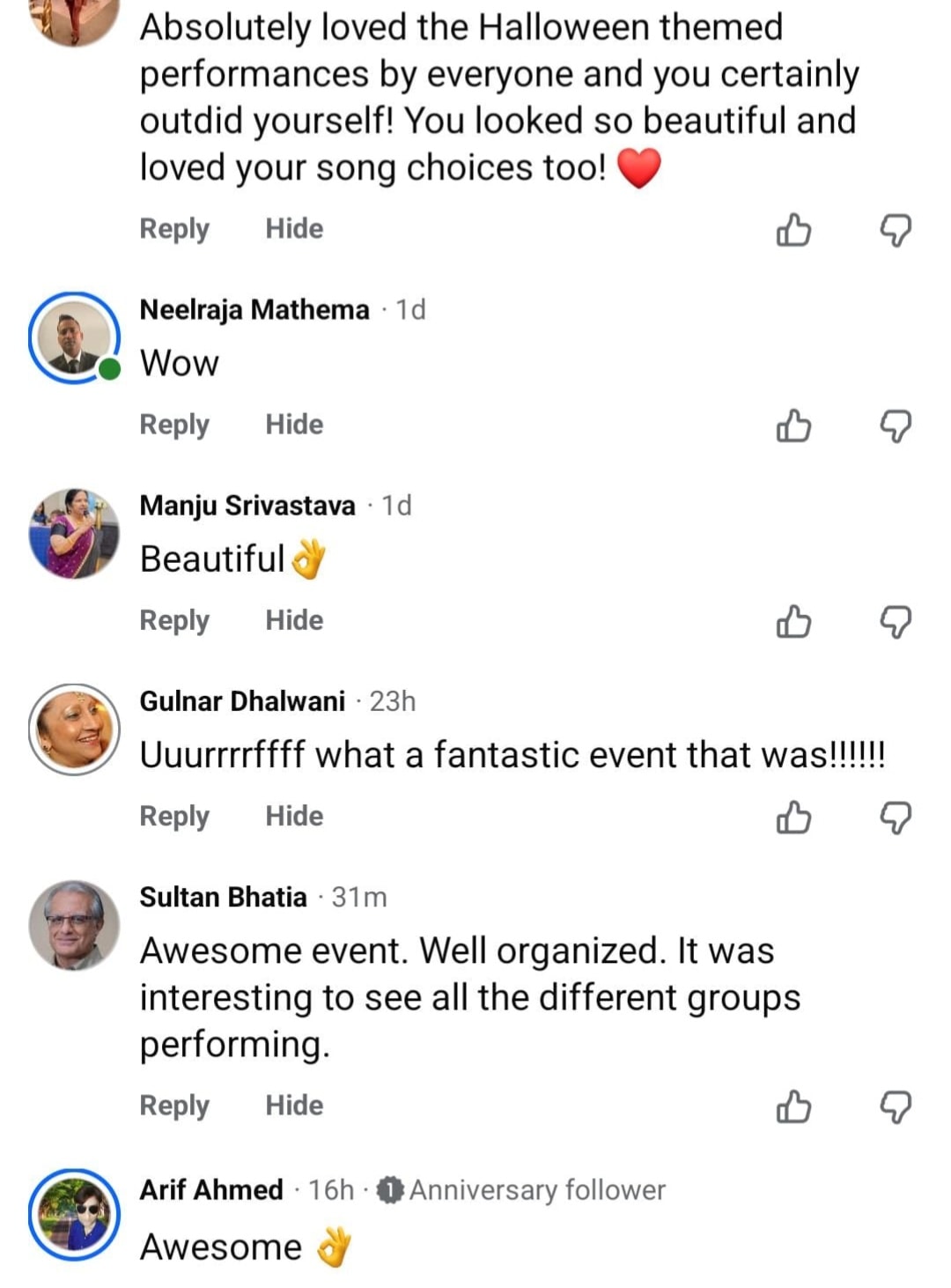
Task: Dislike Manju Srivastava's comment
Action: pyautogui.click(x=896, y=622)
